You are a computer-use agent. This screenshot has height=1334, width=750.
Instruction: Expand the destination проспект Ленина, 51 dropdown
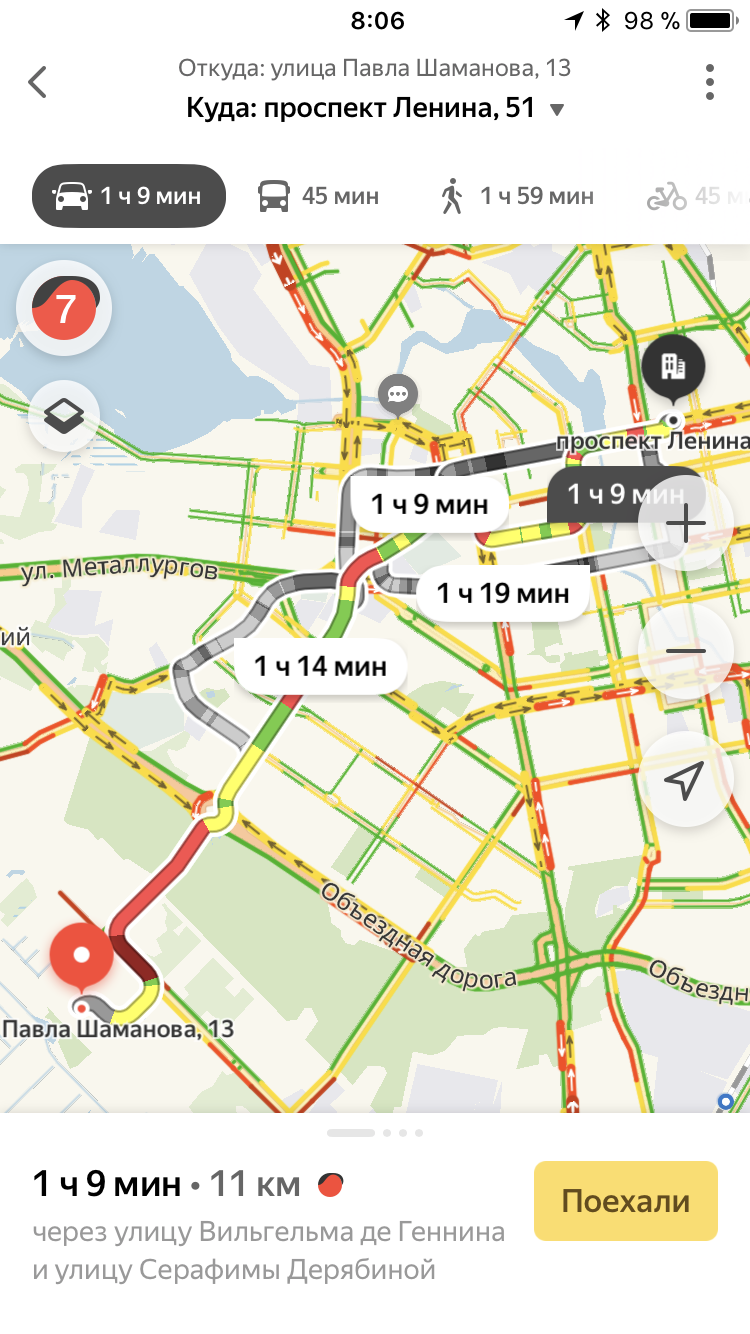(x=557, y=109)
